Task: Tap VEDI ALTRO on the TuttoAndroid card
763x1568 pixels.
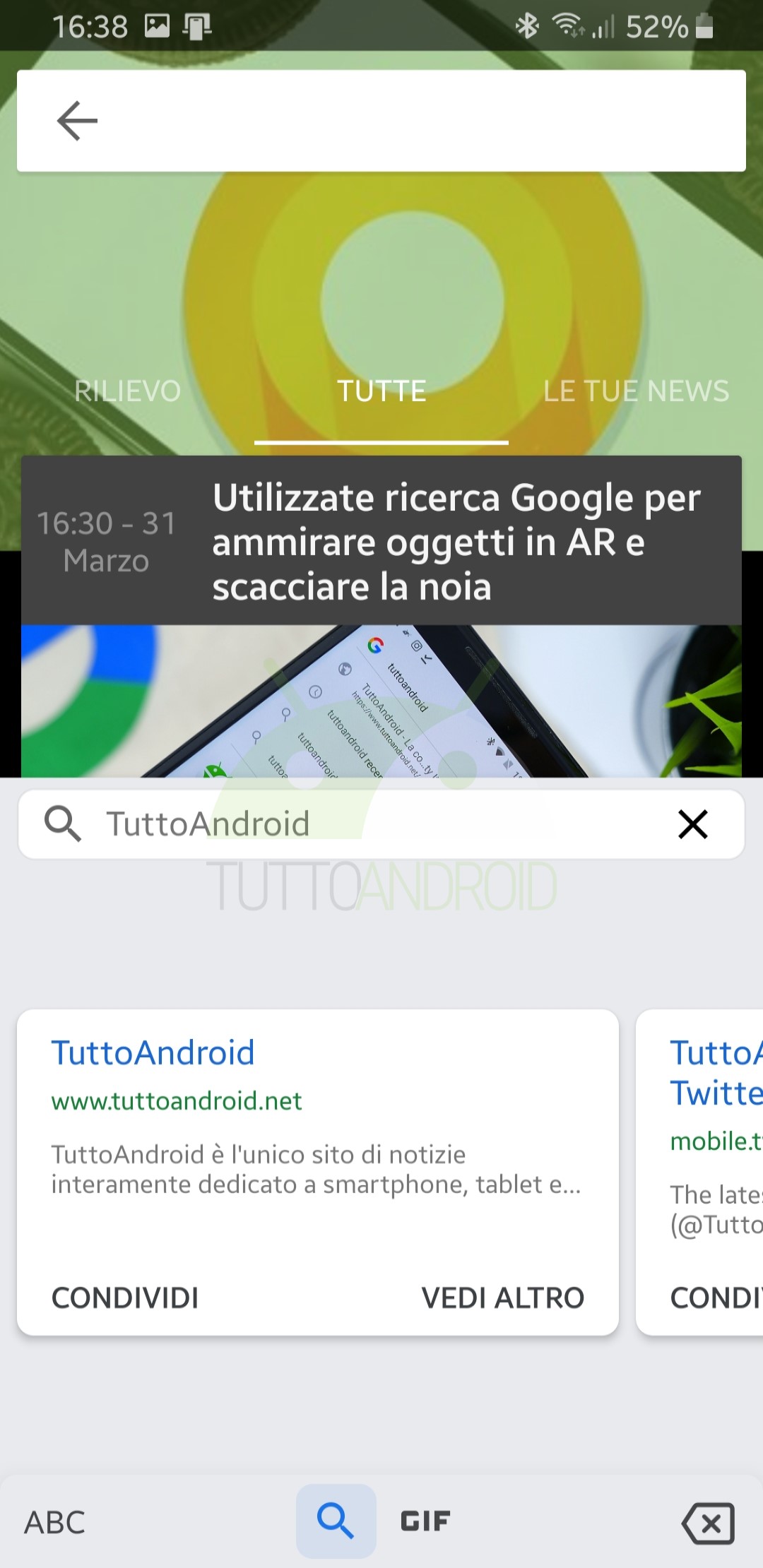Action: 503,1297
